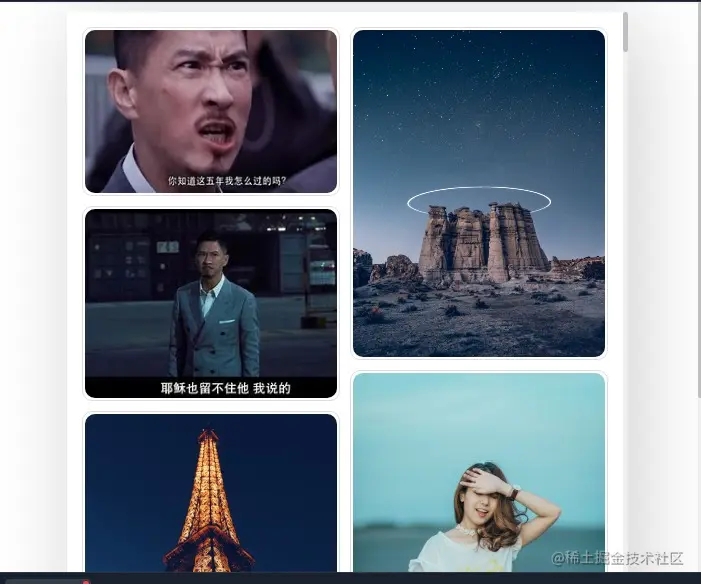Open the angry man movie still card
This screenshot has height=584, width=701.
click(211, 111)
